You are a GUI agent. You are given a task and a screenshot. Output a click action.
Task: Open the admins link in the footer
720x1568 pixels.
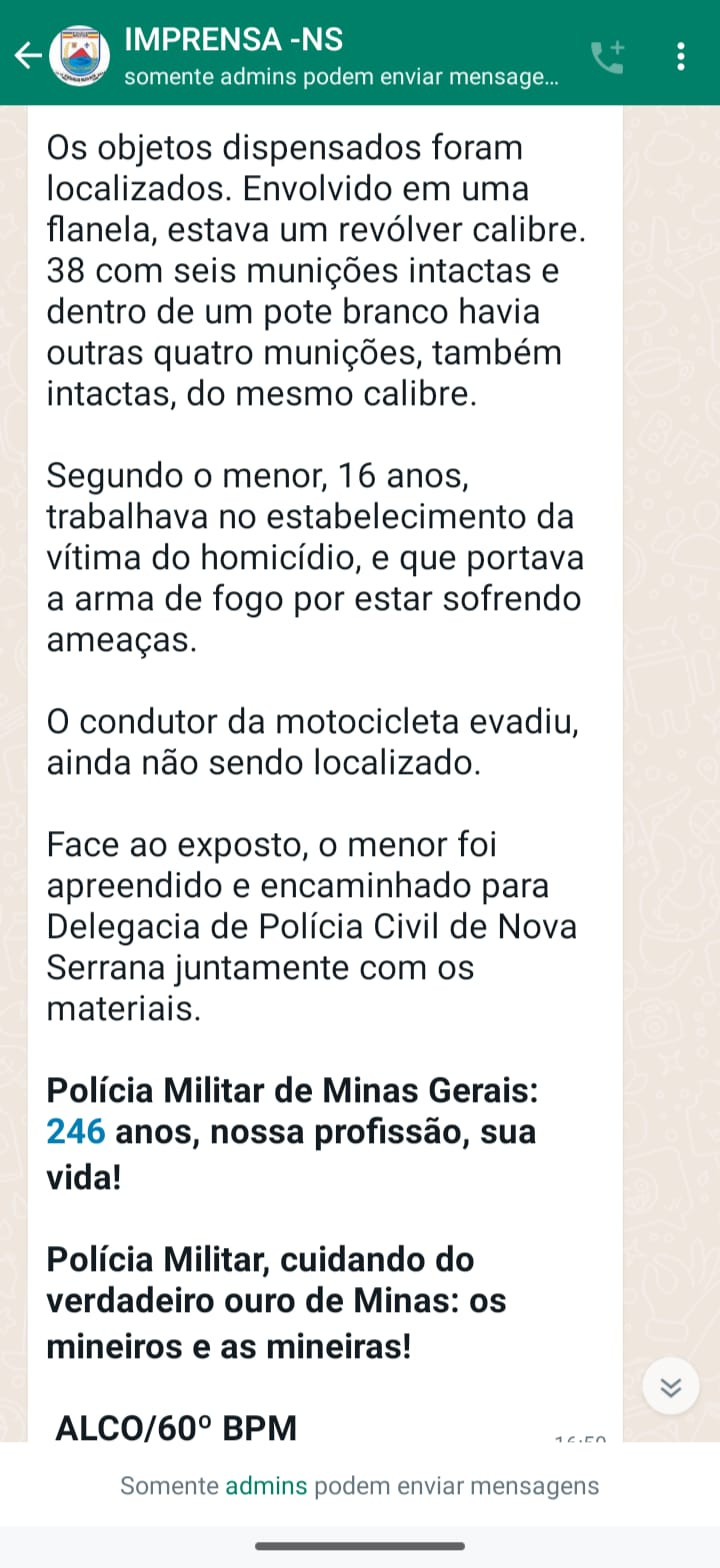tap(266, 1485)
